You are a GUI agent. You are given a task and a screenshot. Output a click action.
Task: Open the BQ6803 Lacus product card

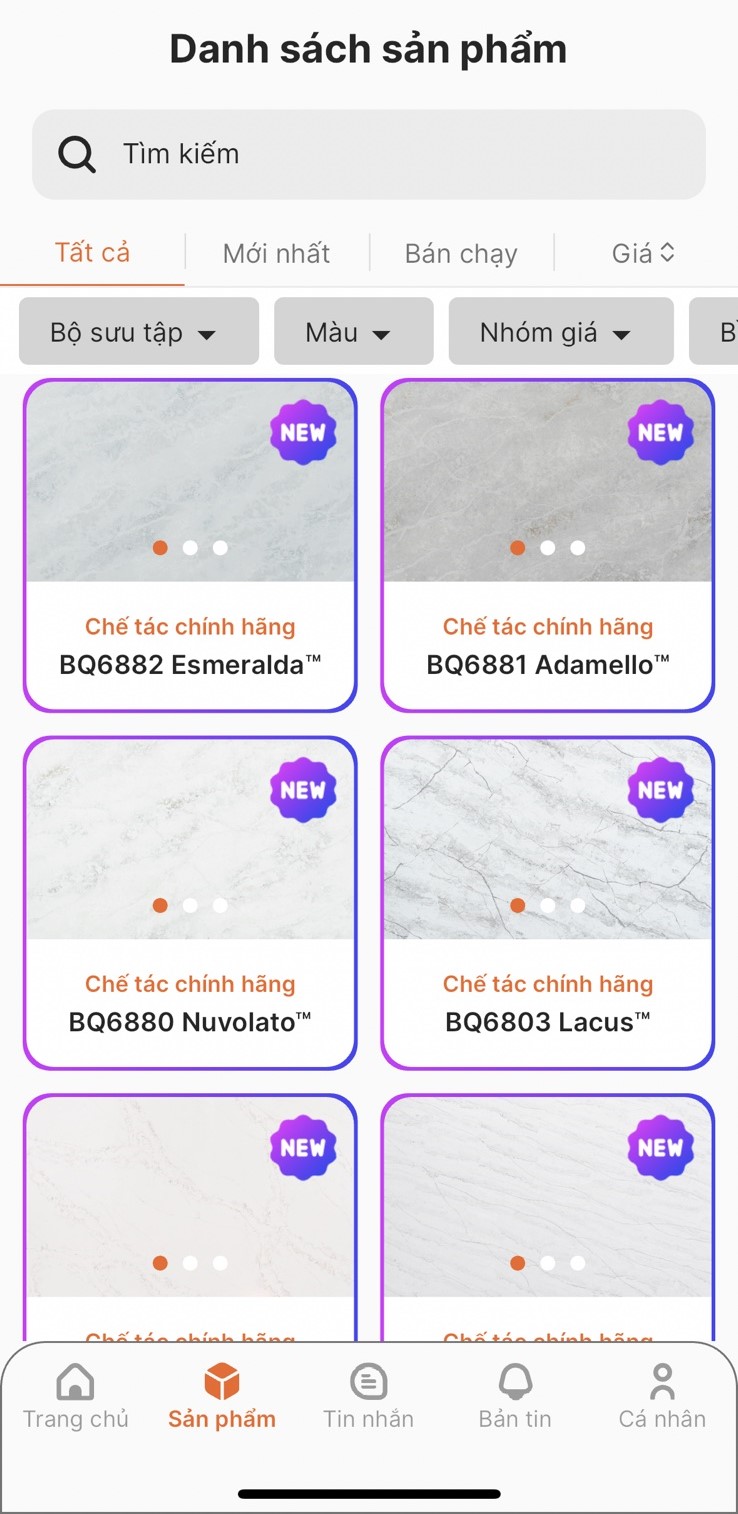click(x=548, y=903)
